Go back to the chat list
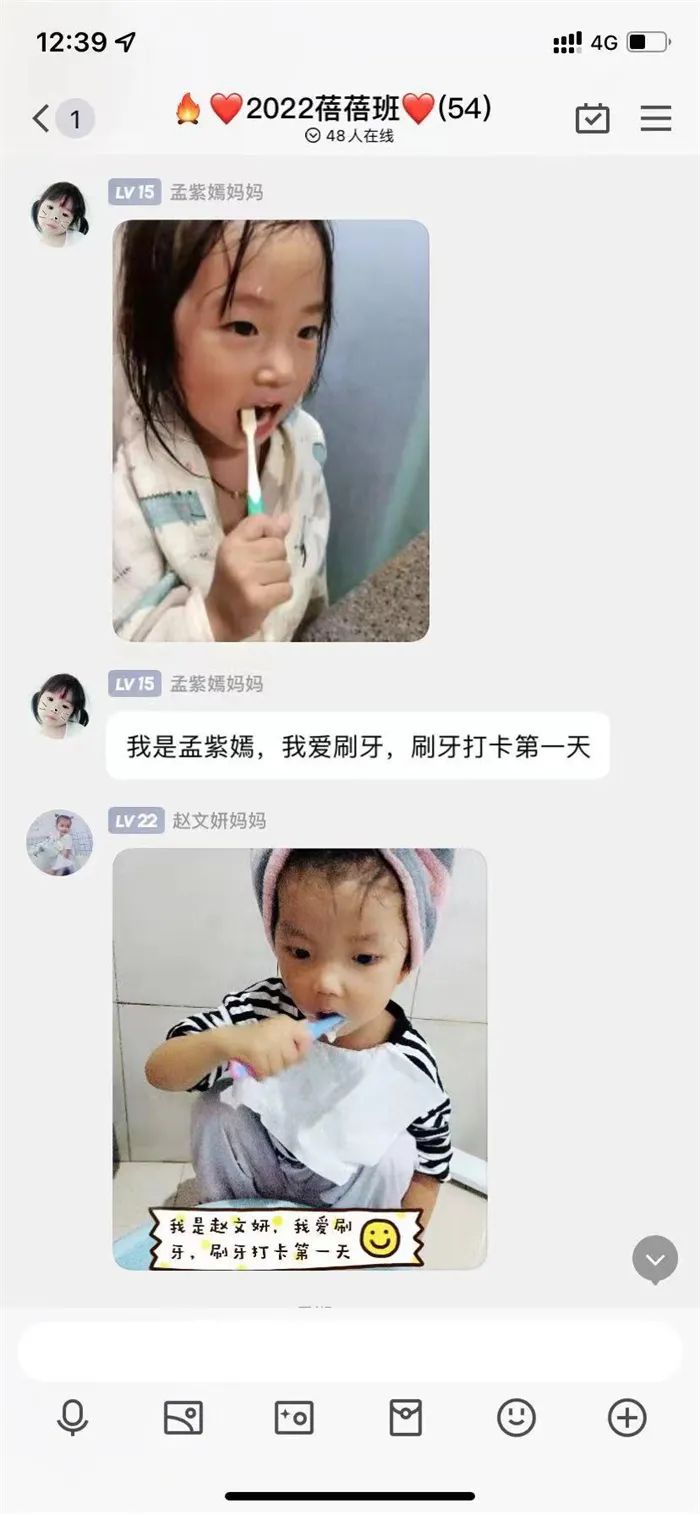The image size is (700, 1514). [42, 119]
